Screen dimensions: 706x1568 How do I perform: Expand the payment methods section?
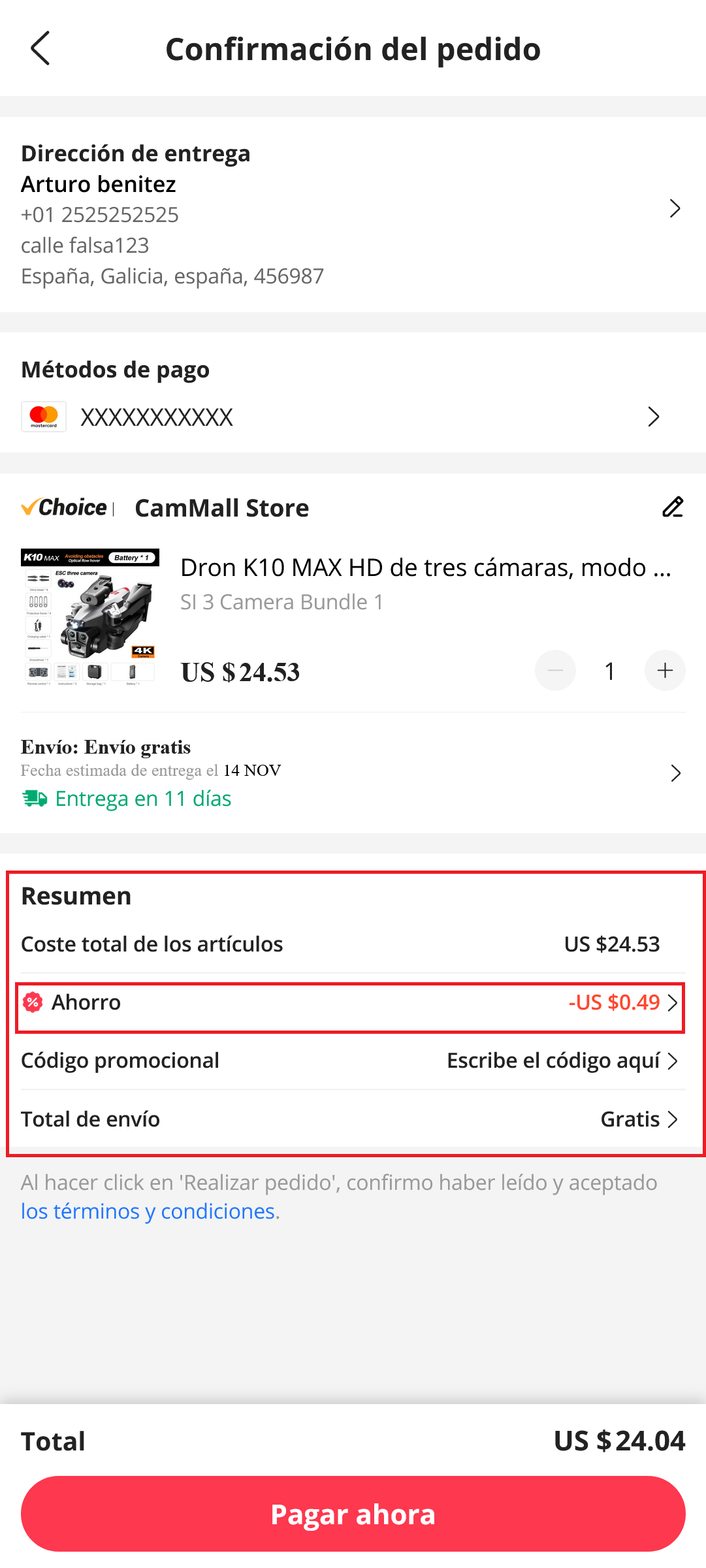[x=653, y=416]
